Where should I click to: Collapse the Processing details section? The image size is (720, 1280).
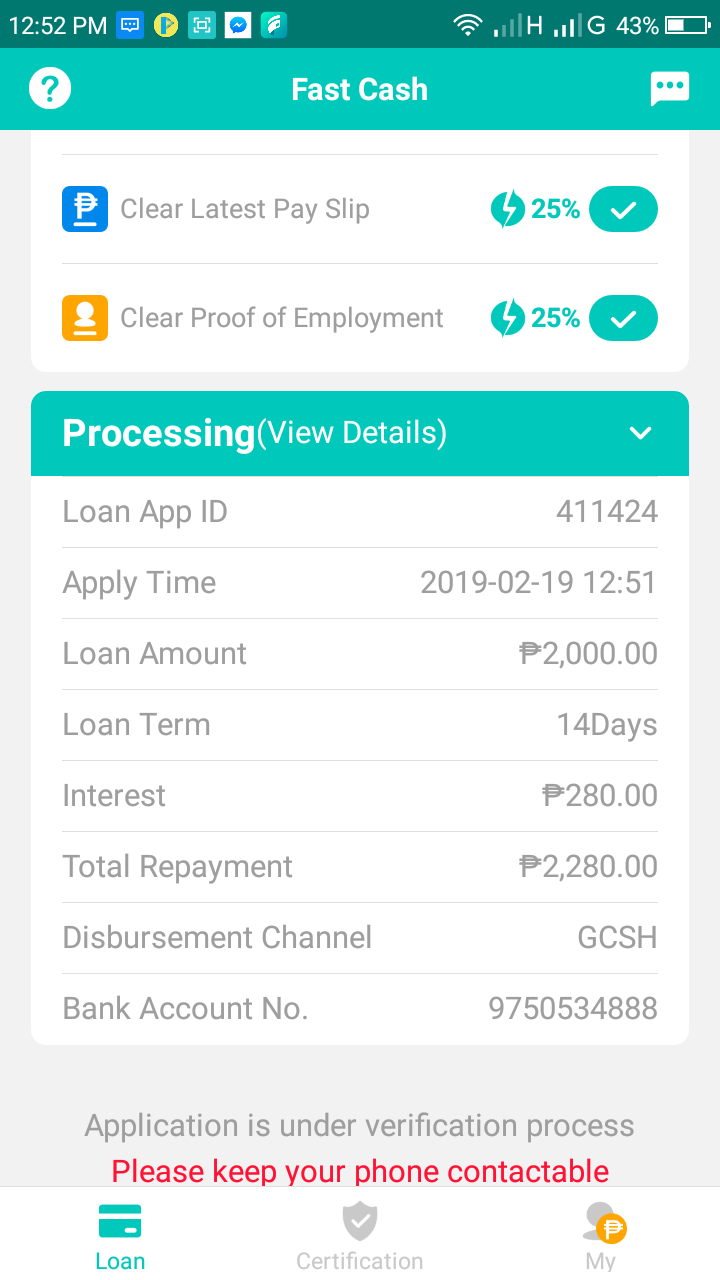tap(641, 434)
